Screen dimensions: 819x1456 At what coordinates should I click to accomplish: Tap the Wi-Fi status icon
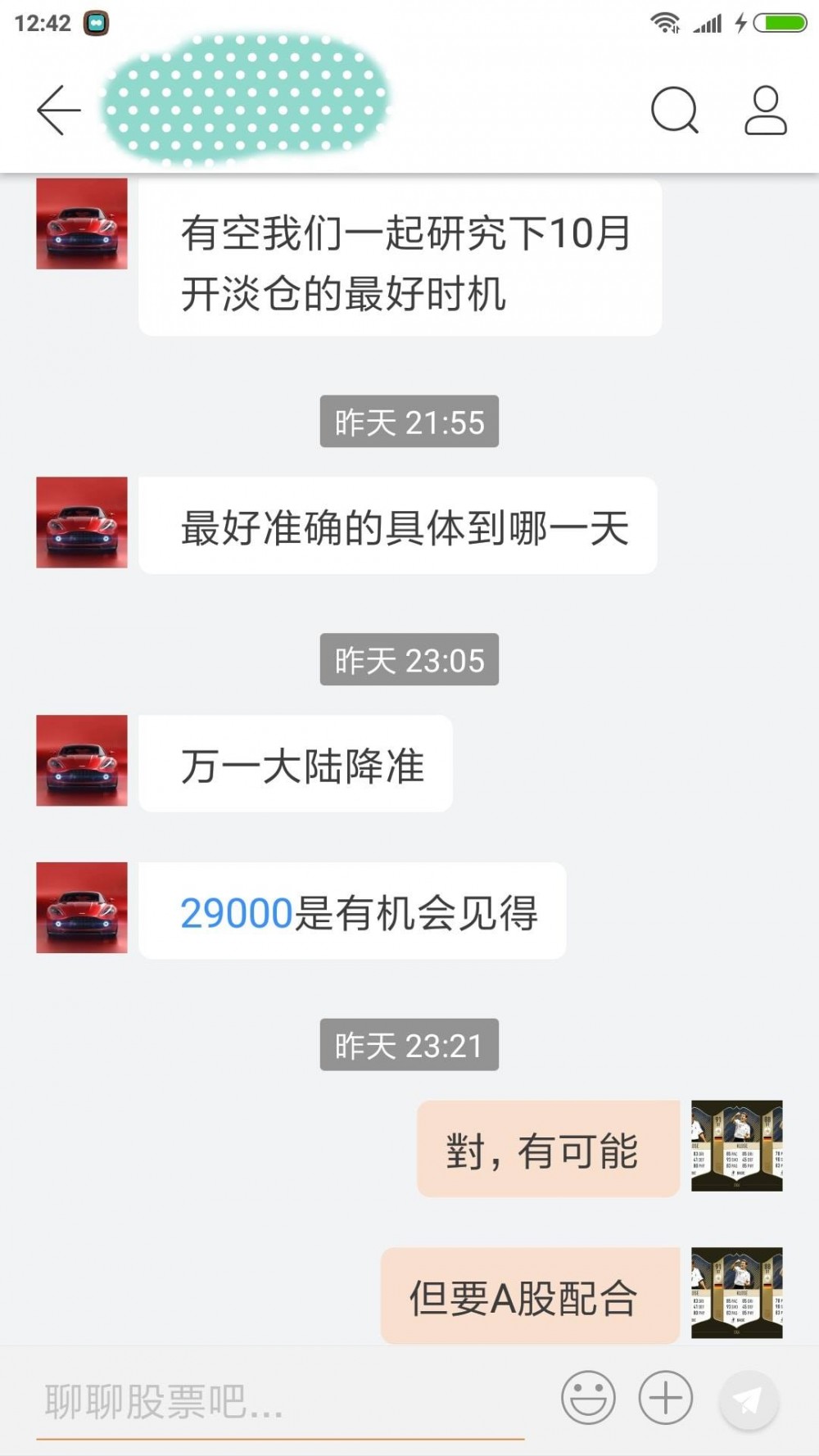point(665,23)
